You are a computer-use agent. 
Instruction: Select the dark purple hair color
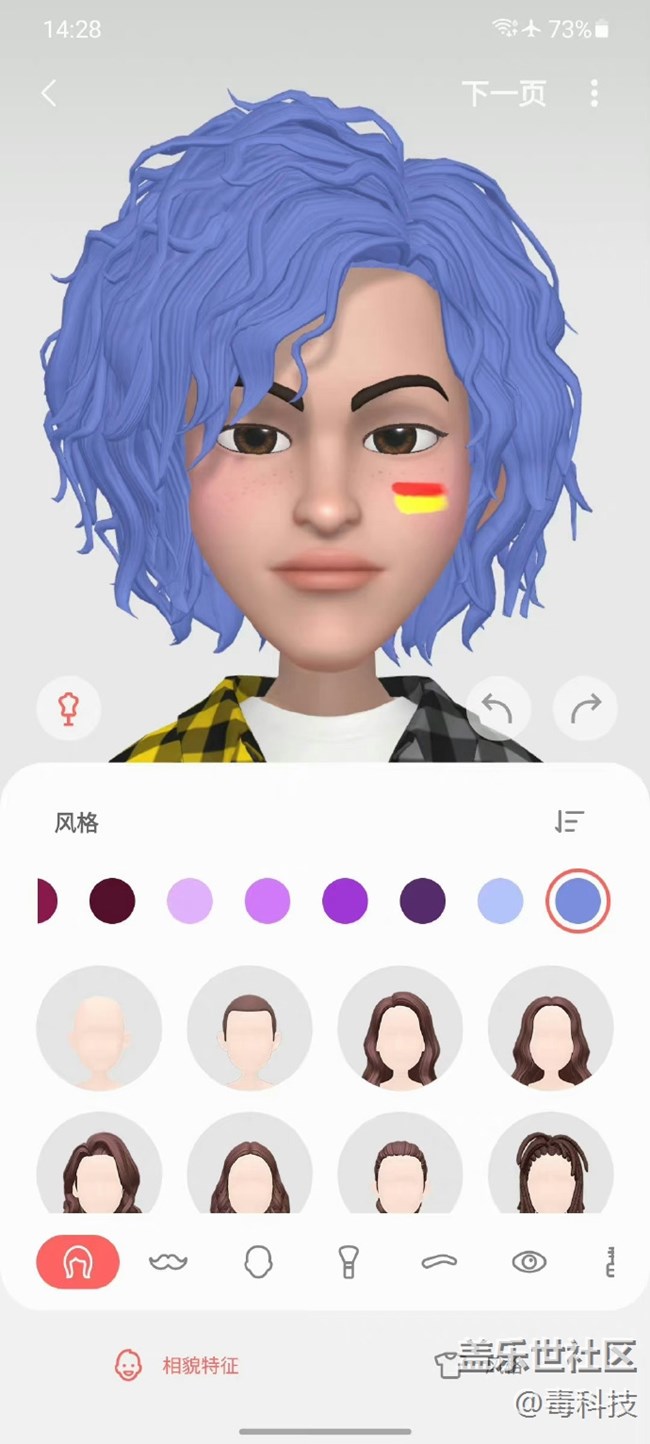click(423, 901)
